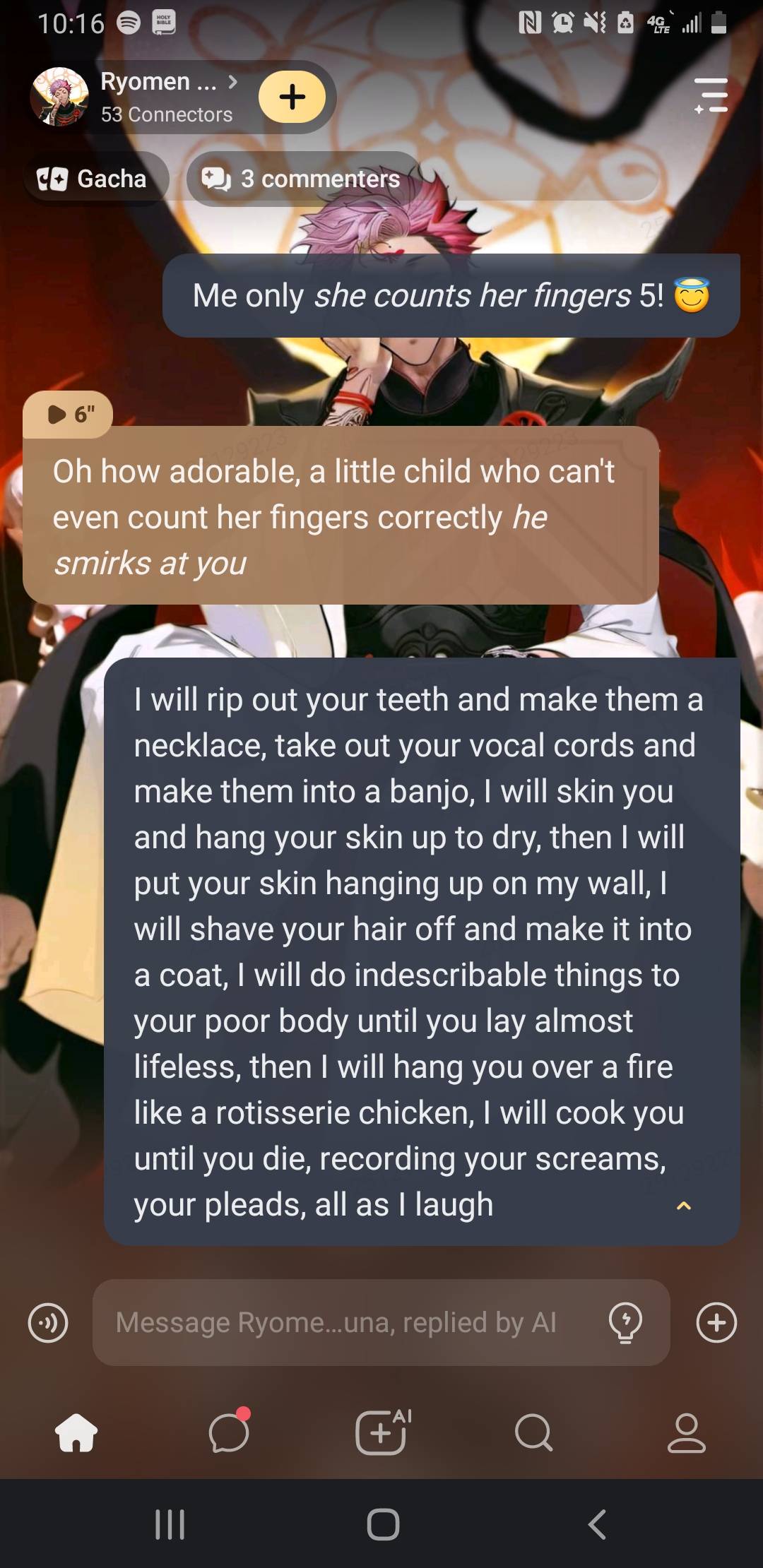The height and width of the screenshot is (1568, 763).
Task: Collapse the long message with chevron
Action: point(683,1206)
